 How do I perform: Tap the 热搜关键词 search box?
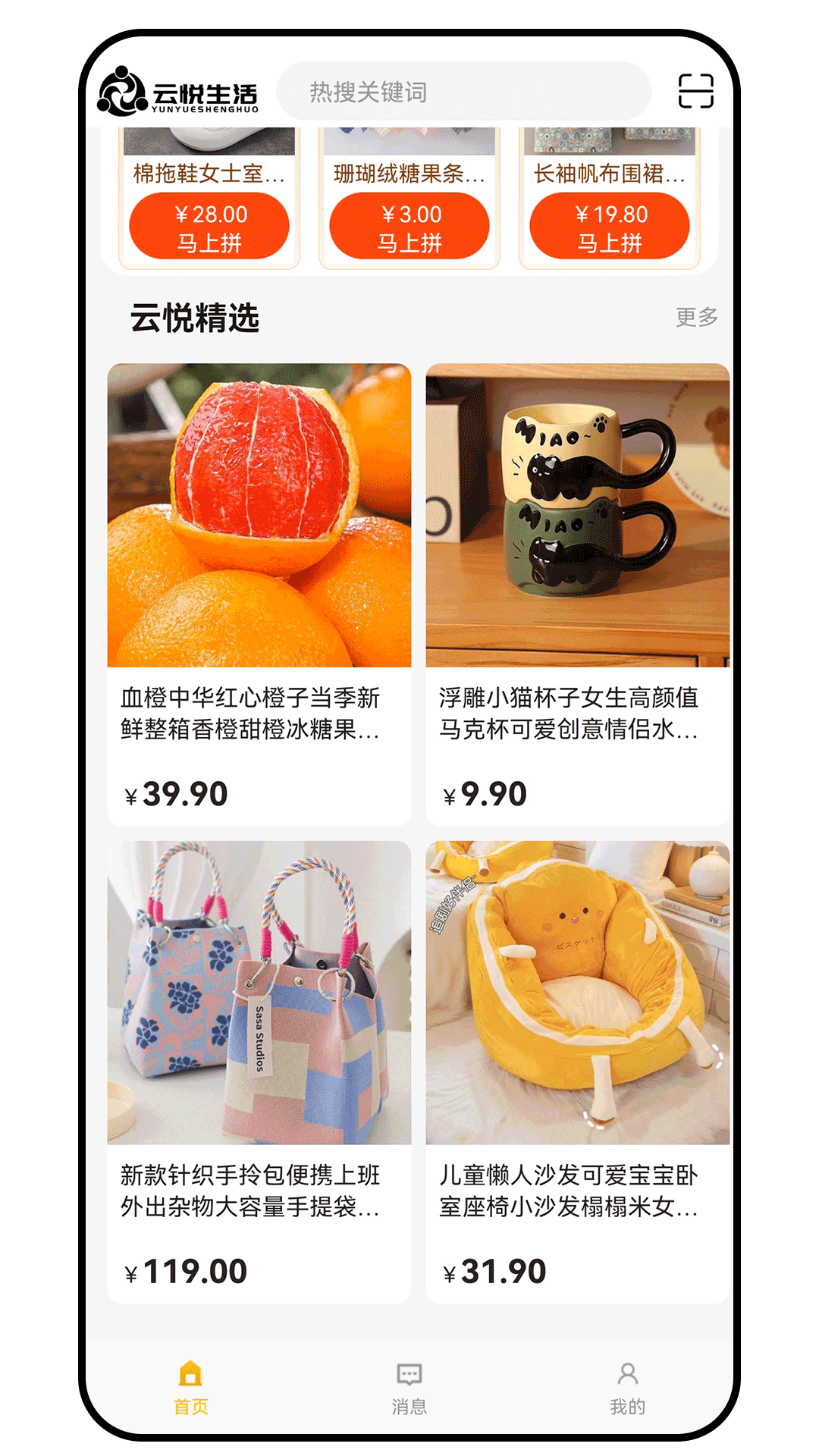tap(463, 92)
